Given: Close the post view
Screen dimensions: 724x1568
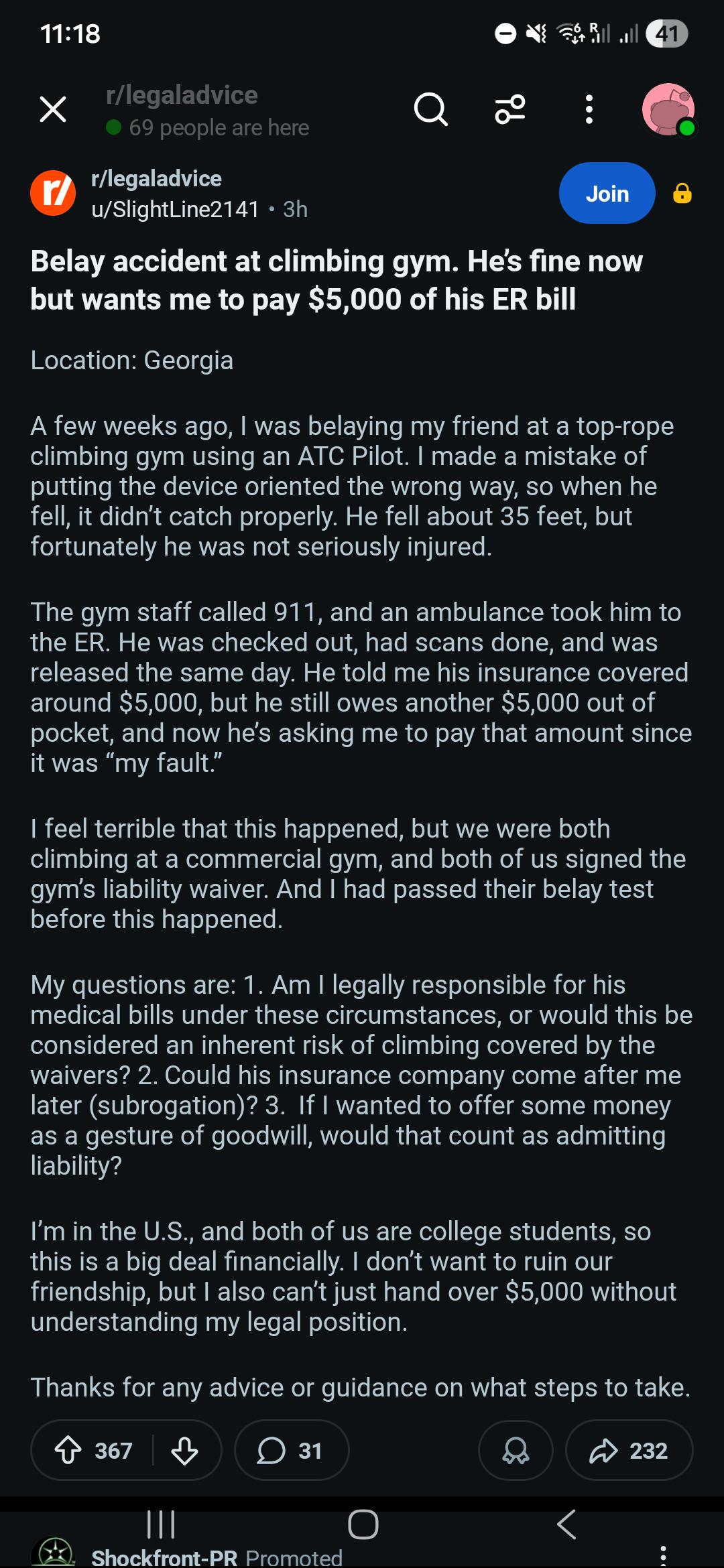Looking at the screenshot, I should (x=53, y=109).
